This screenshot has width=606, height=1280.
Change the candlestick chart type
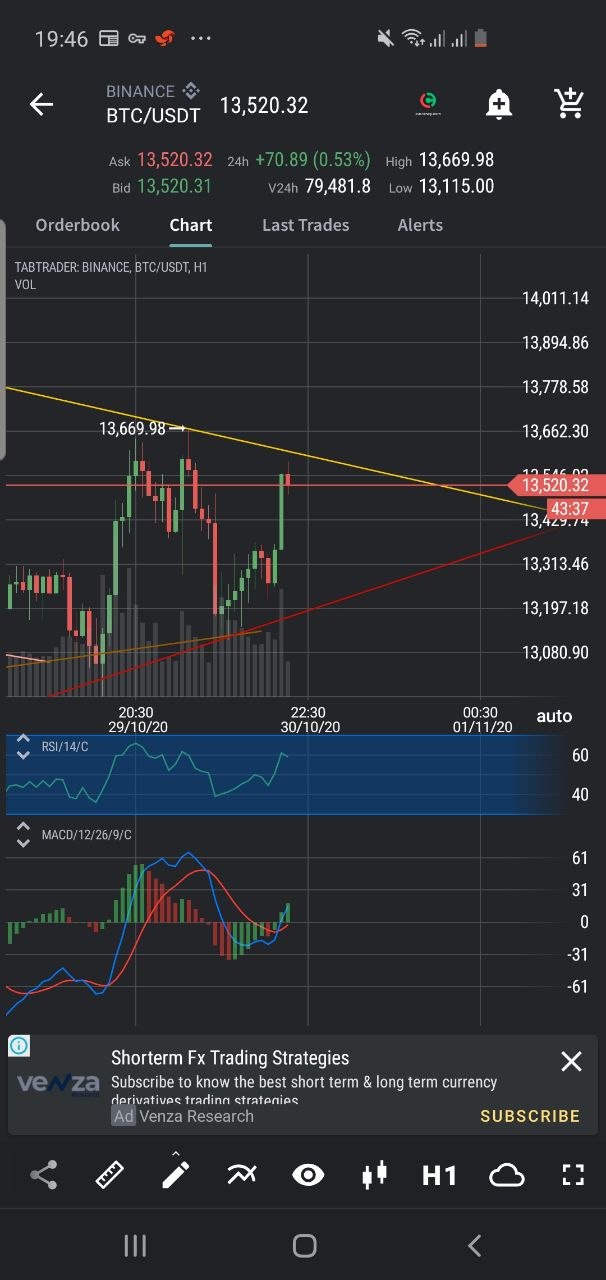coord(374,1175)
